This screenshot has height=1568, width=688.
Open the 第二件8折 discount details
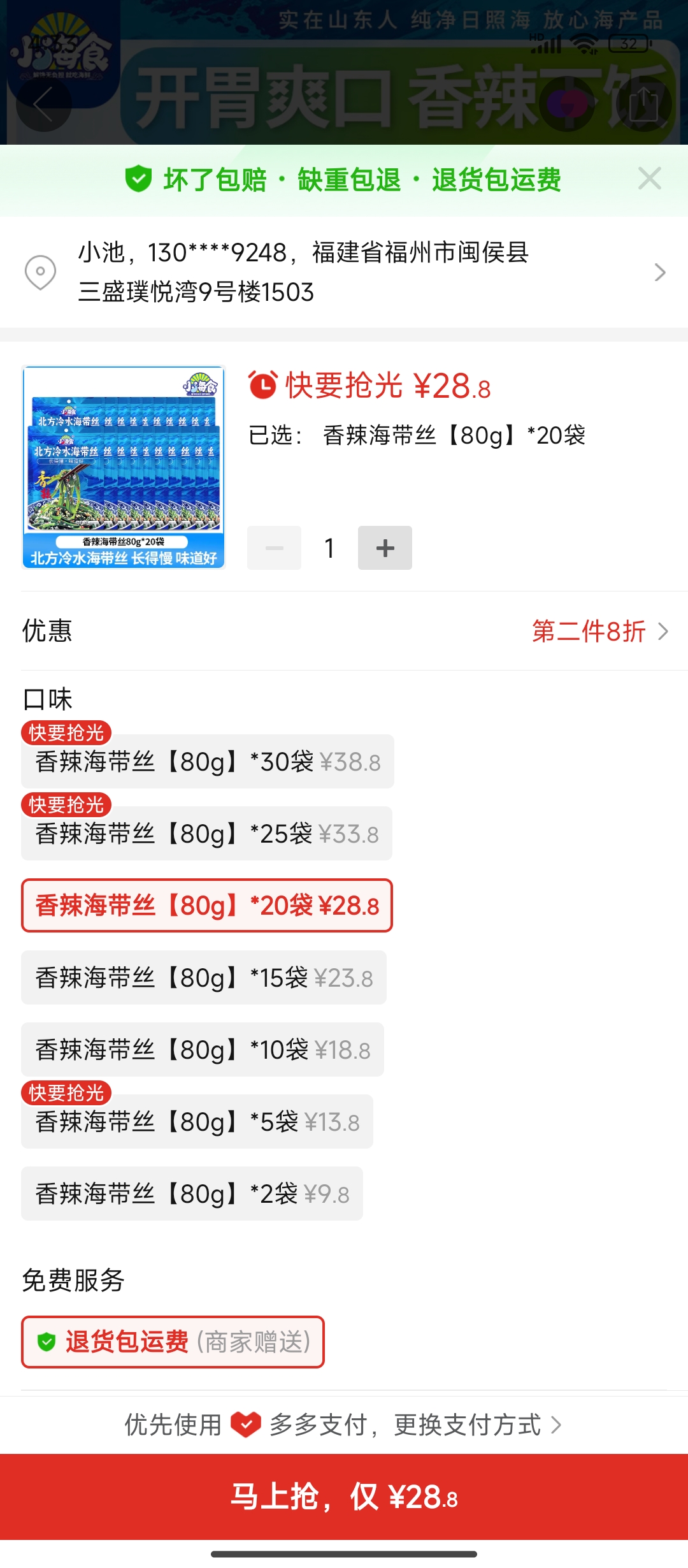pyautogui.click(x=599, y=631)
